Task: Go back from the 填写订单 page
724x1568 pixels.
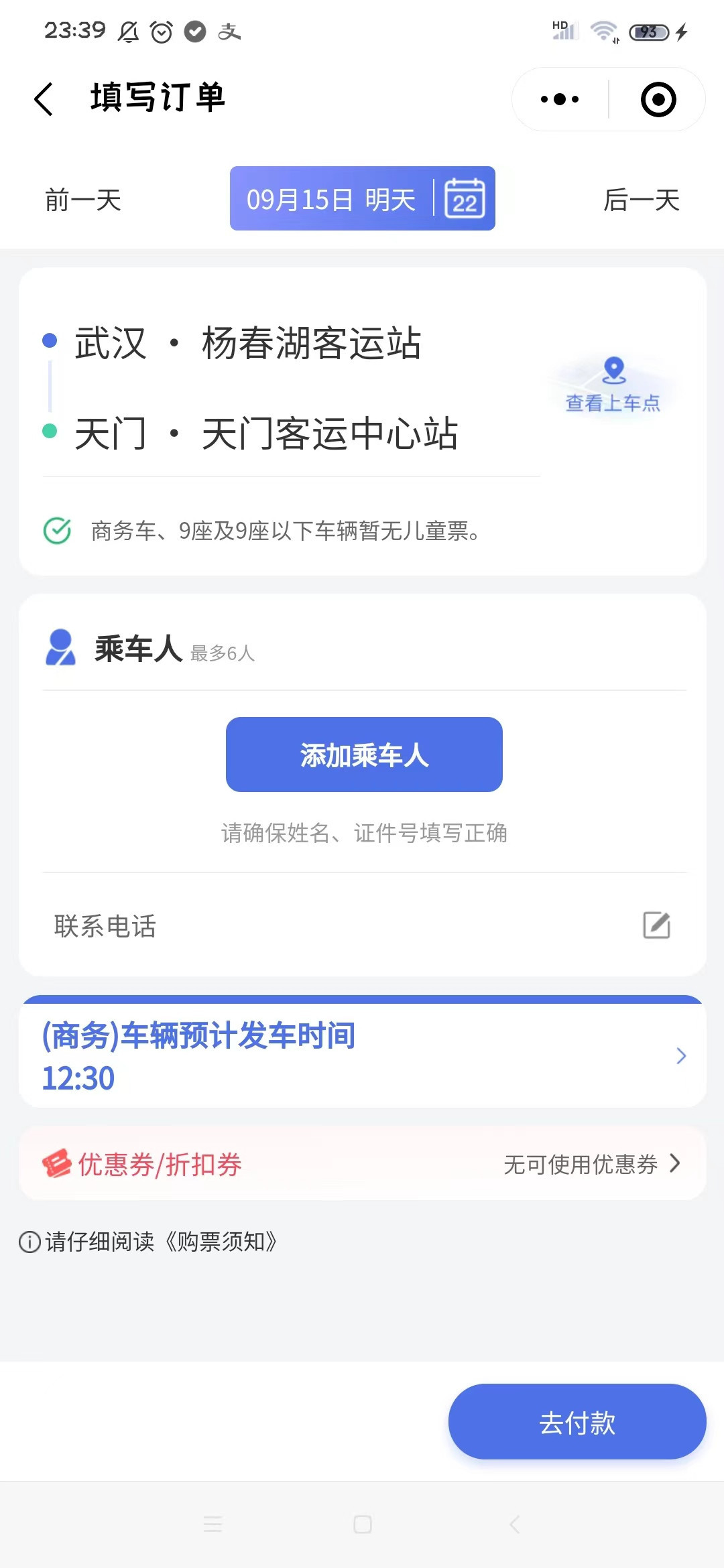Action: [44, 99]
